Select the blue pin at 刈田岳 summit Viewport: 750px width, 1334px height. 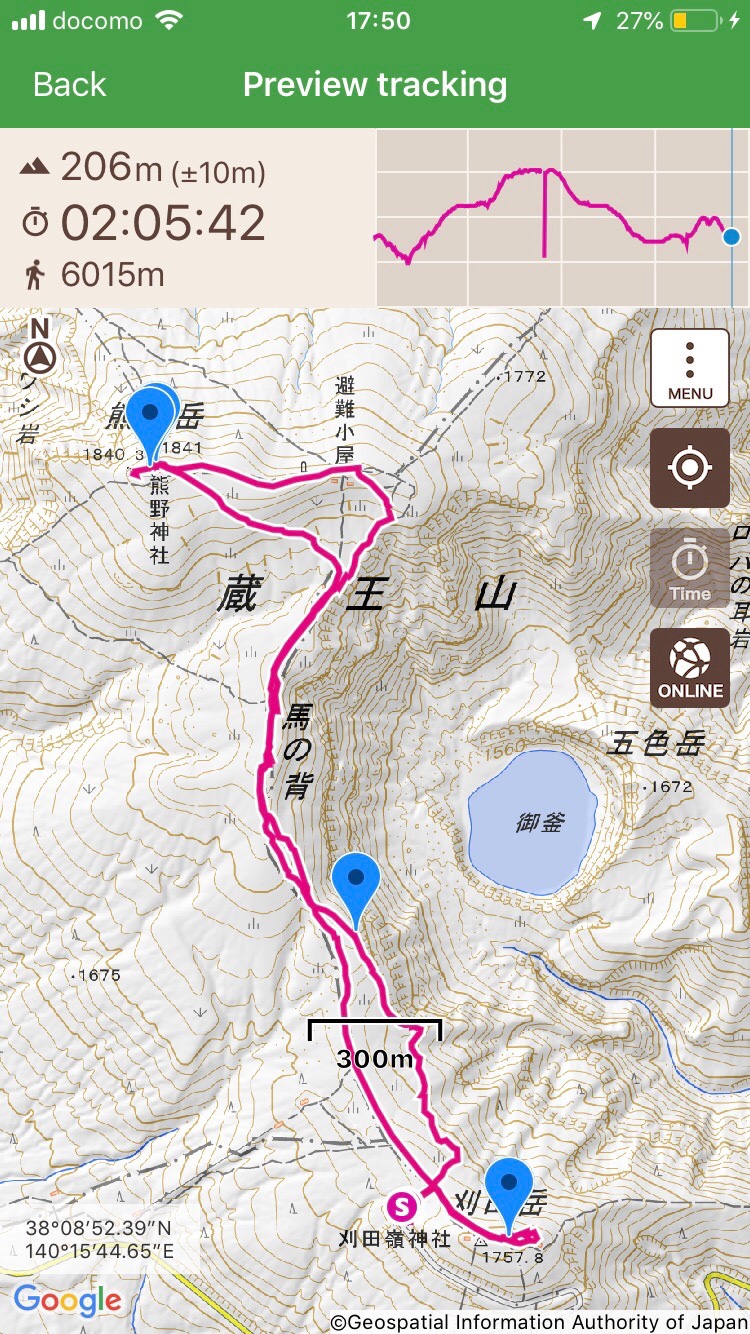509,1192
